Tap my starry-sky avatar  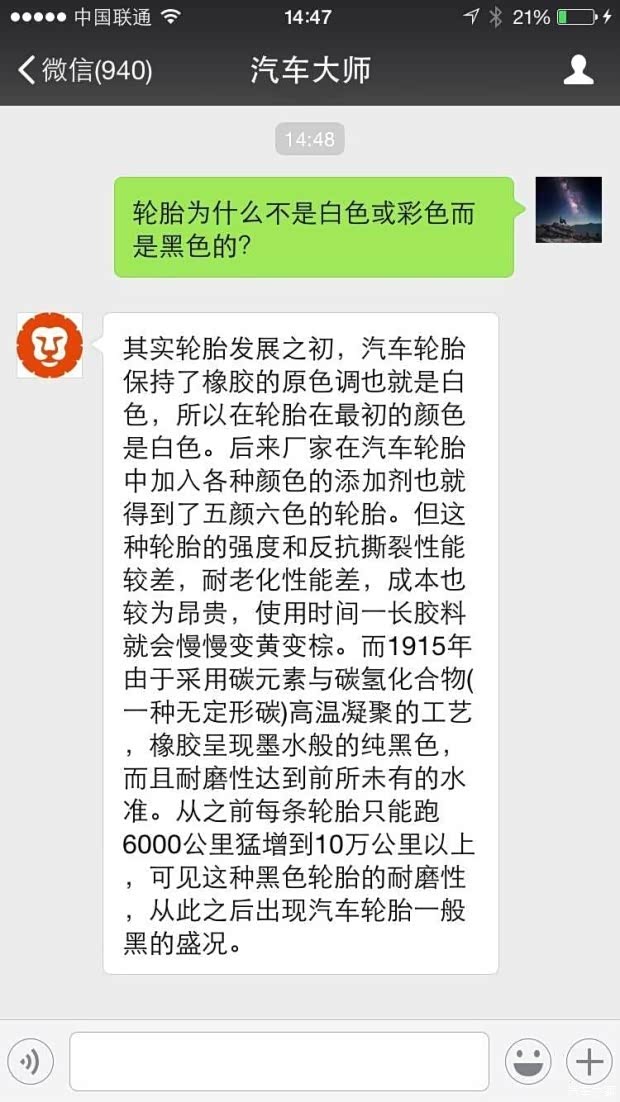[x=568, y=210]
